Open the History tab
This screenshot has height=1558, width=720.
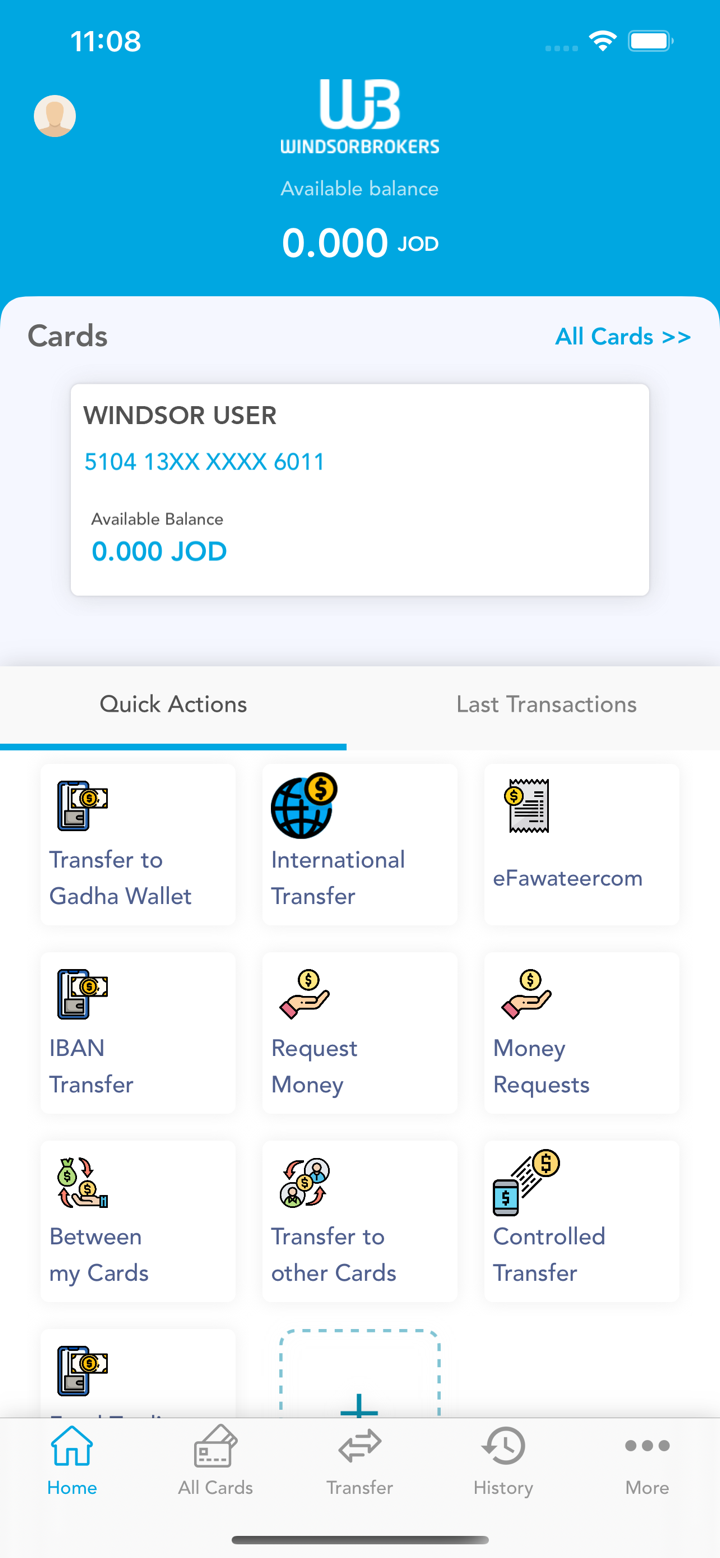pyautogui.click(x=503, y=1462)
